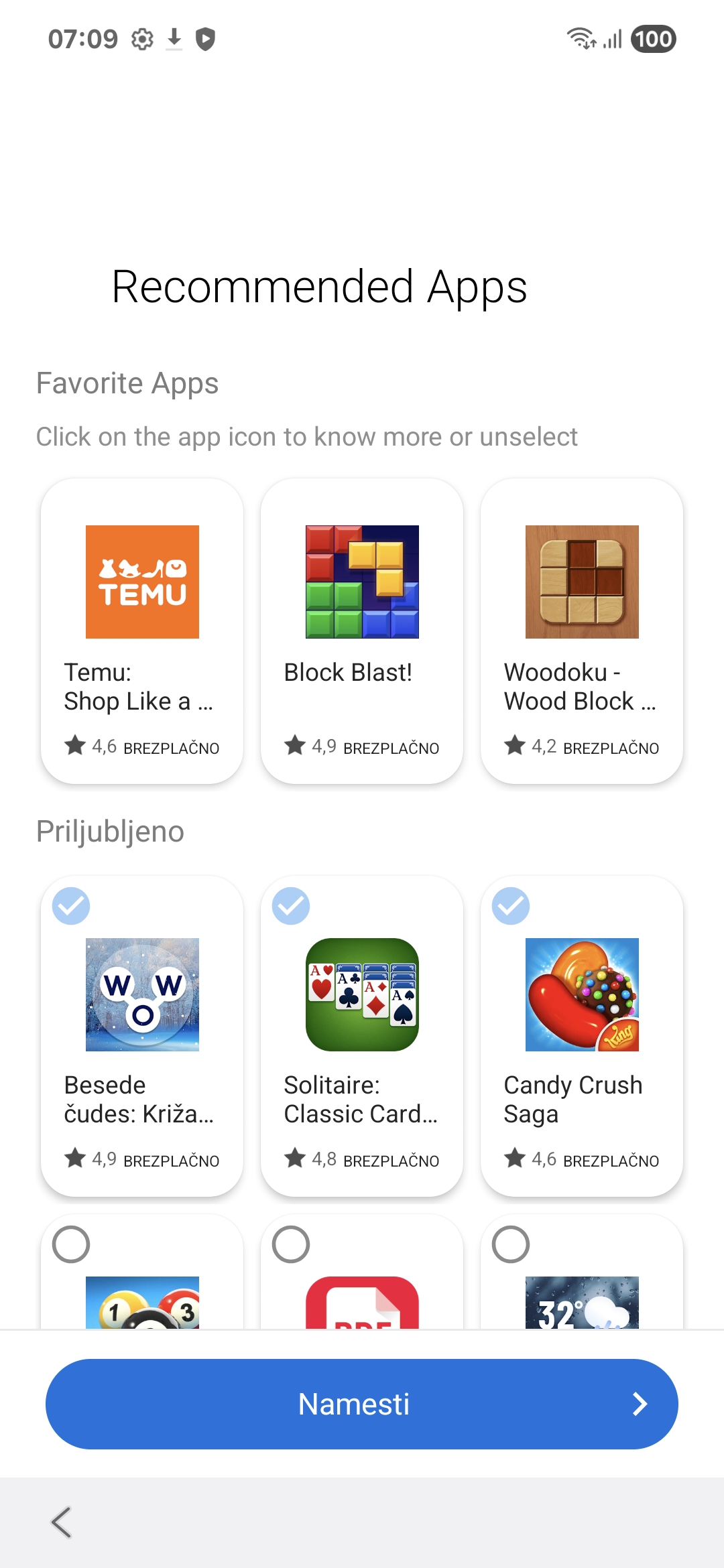Open the Besede čudes app icon
The height and width of the screenshot is (1568, 724).
click(142, 994)
